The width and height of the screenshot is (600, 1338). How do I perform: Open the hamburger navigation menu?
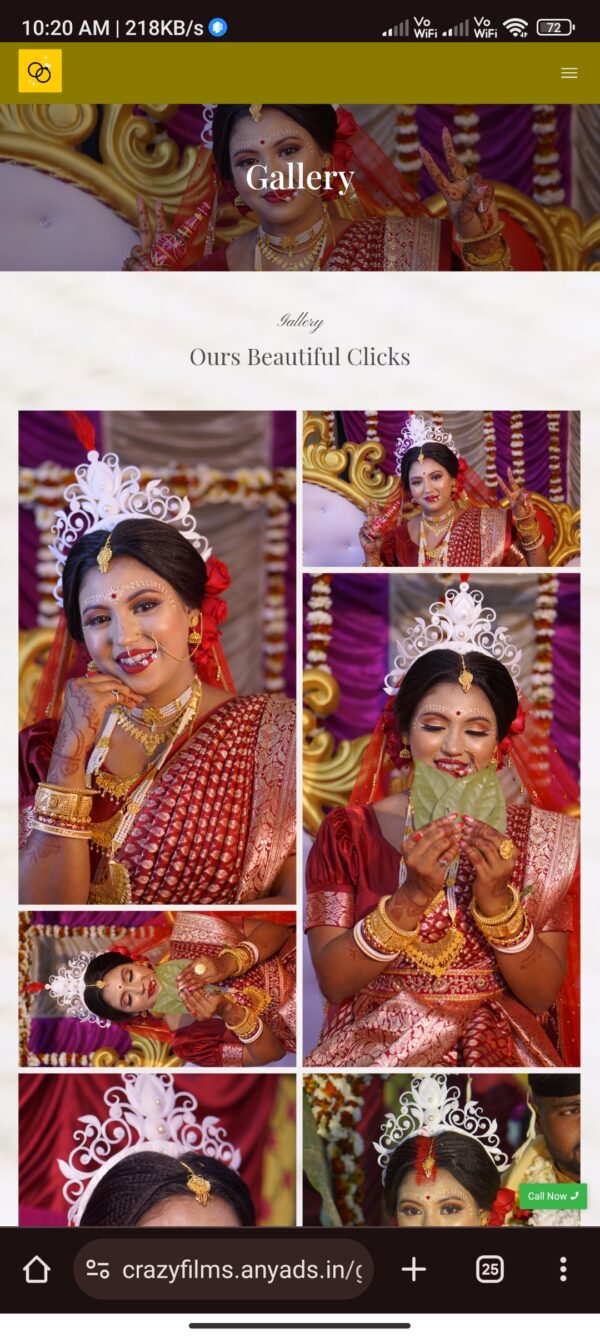tap(569, 73)
